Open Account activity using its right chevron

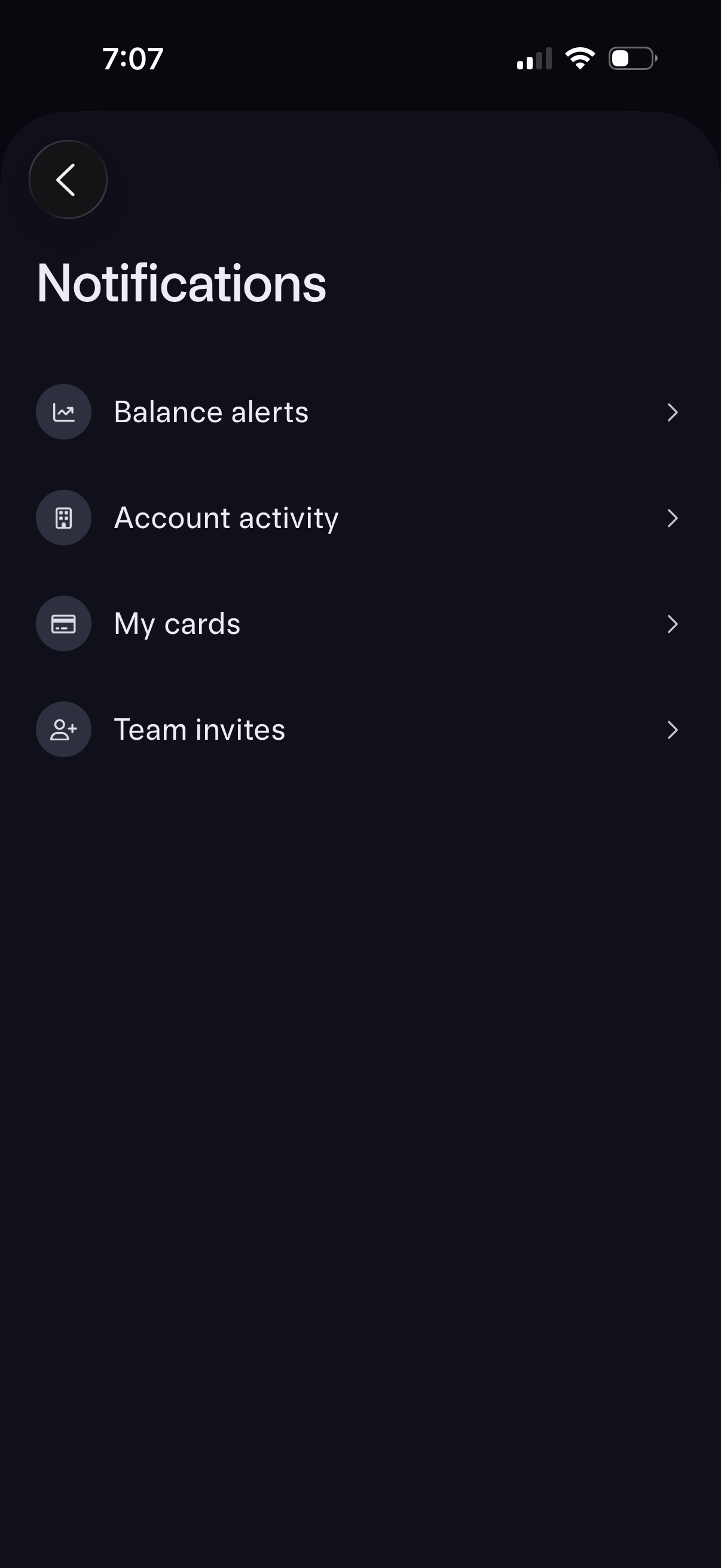coord(672,518)
